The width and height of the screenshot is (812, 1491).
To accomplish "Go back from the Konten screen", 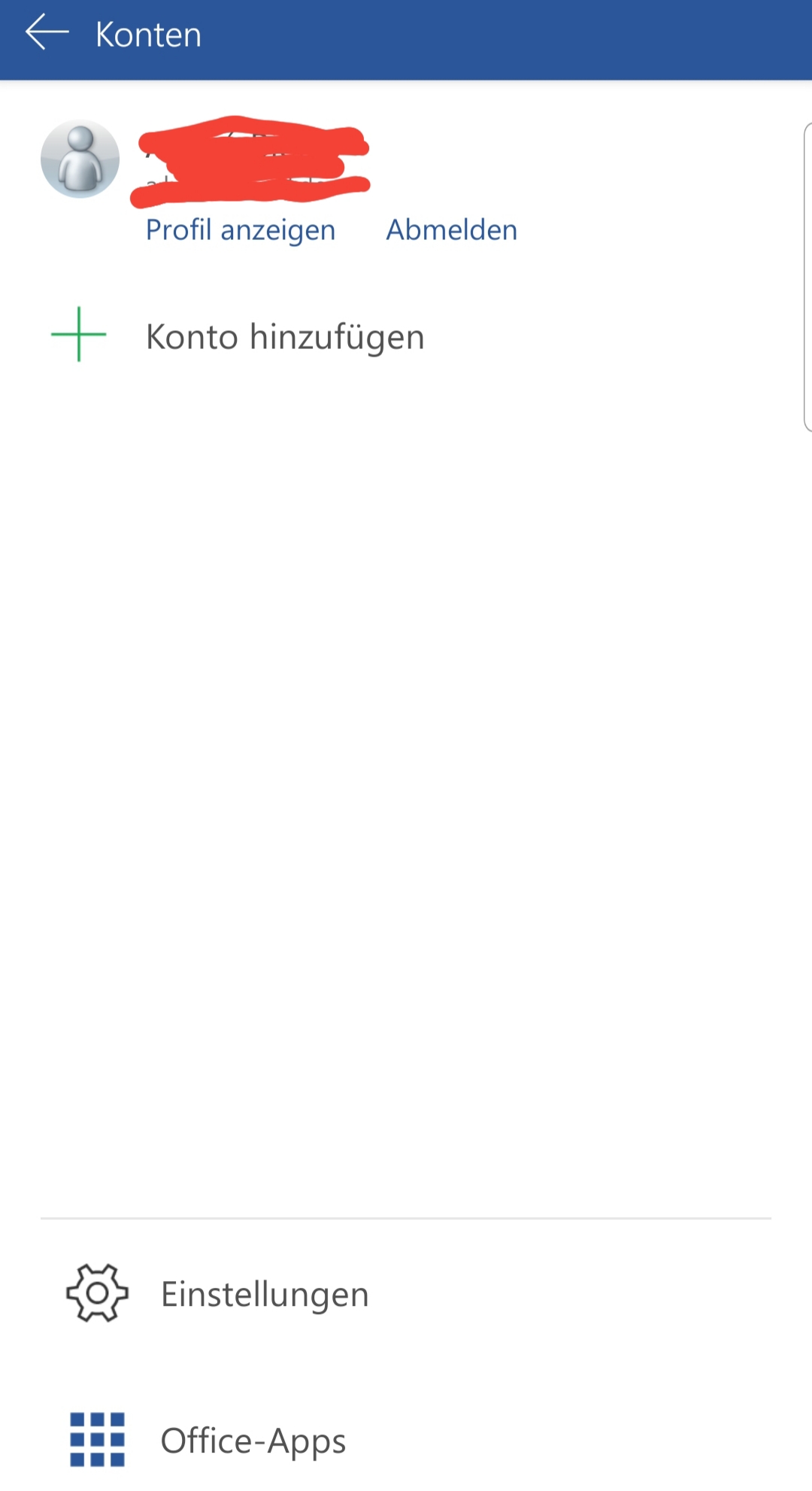I will (47, 34).
